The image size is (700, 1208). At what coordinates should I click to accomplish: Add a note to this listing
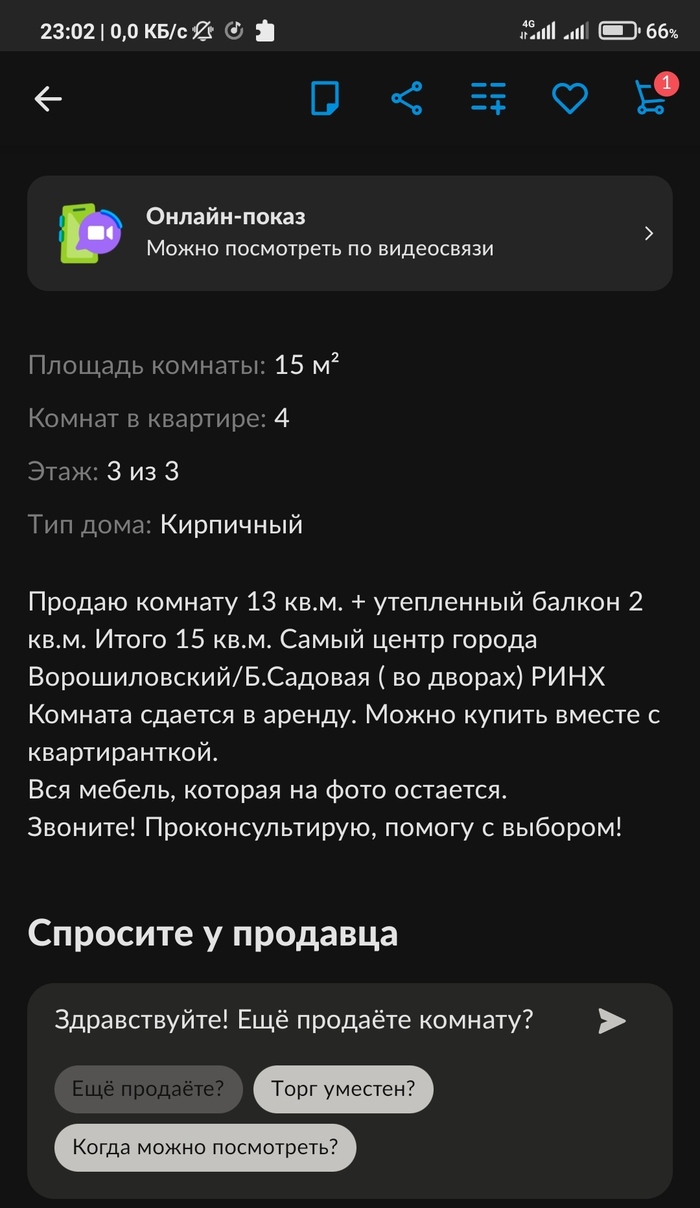325,98
